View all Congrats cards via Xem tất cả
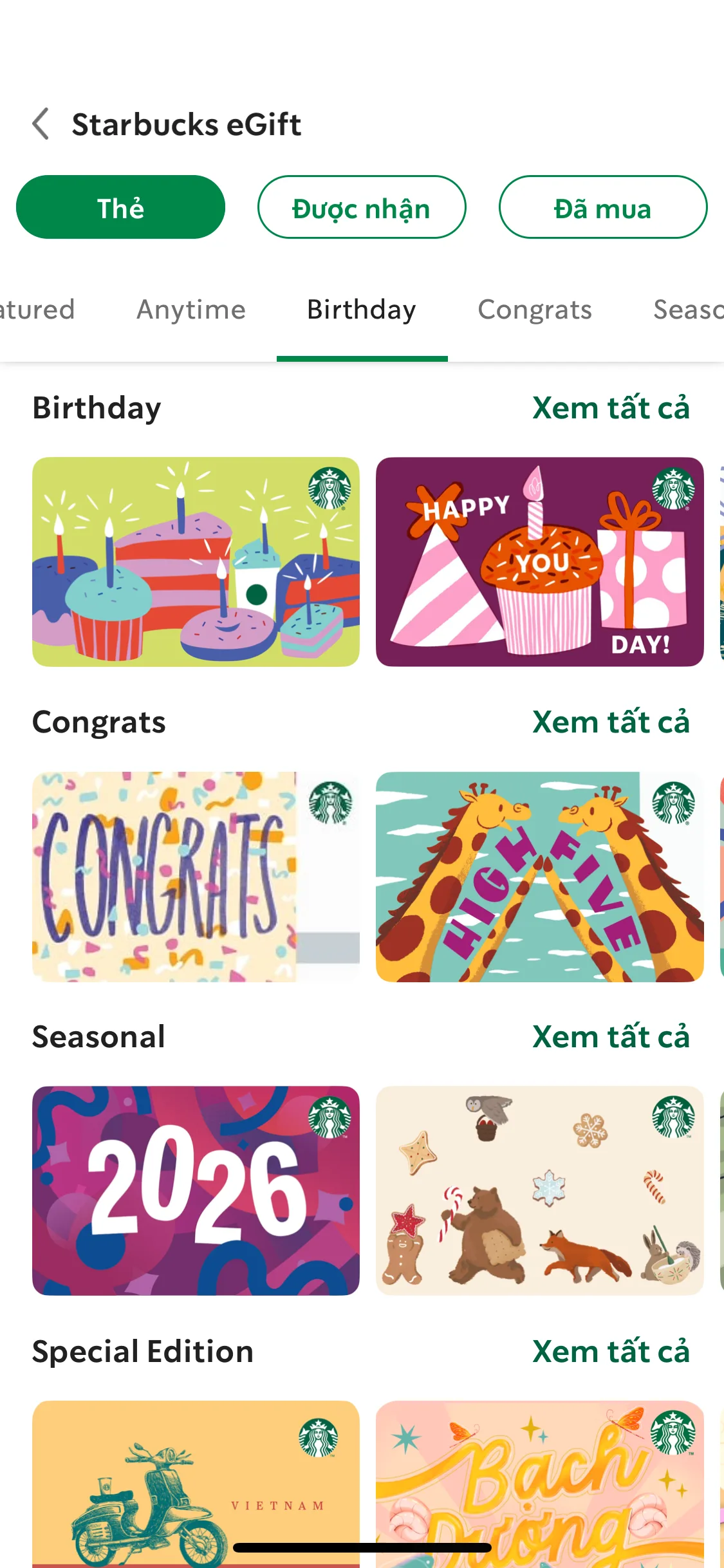 (611, 722)
